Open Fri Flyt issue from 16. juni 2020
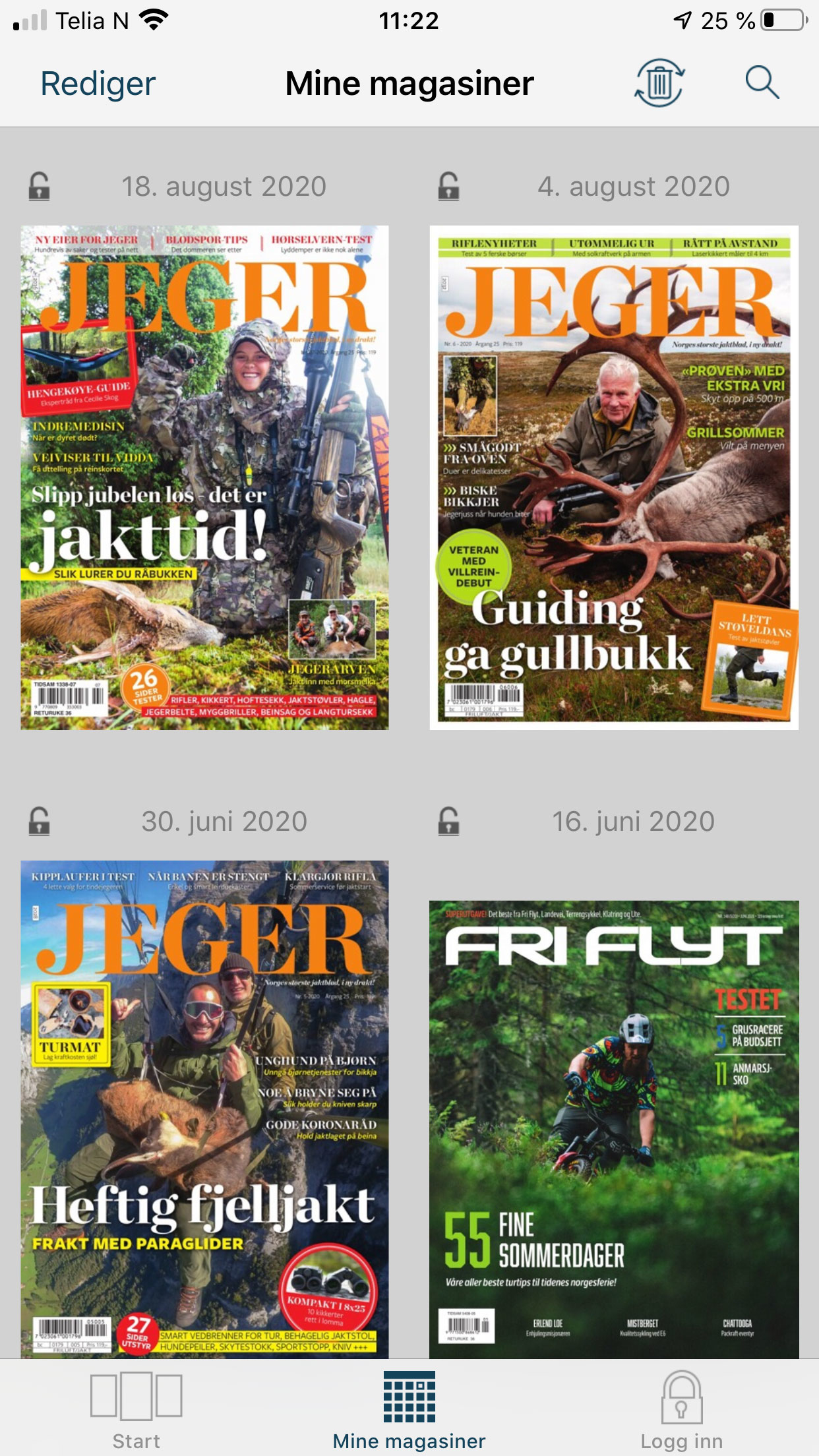Image resolution: width=819 pixels, height=1456 pixels. 614,1128
